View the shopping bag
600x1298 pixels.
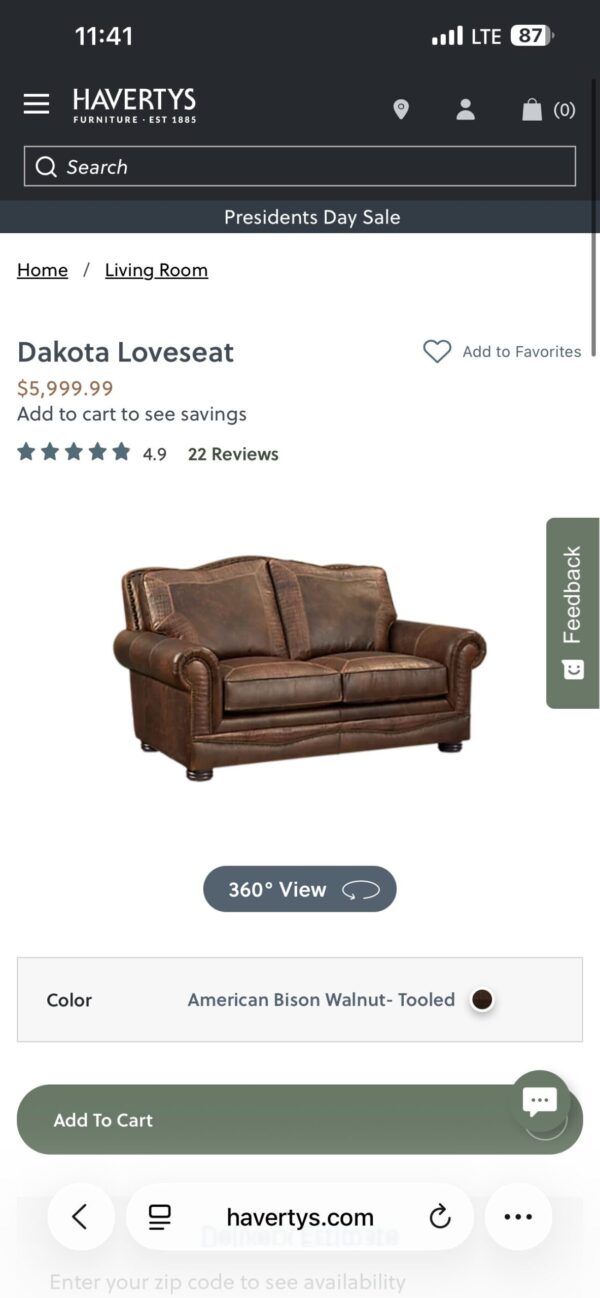pyautogui.click(x=547, y=109)
